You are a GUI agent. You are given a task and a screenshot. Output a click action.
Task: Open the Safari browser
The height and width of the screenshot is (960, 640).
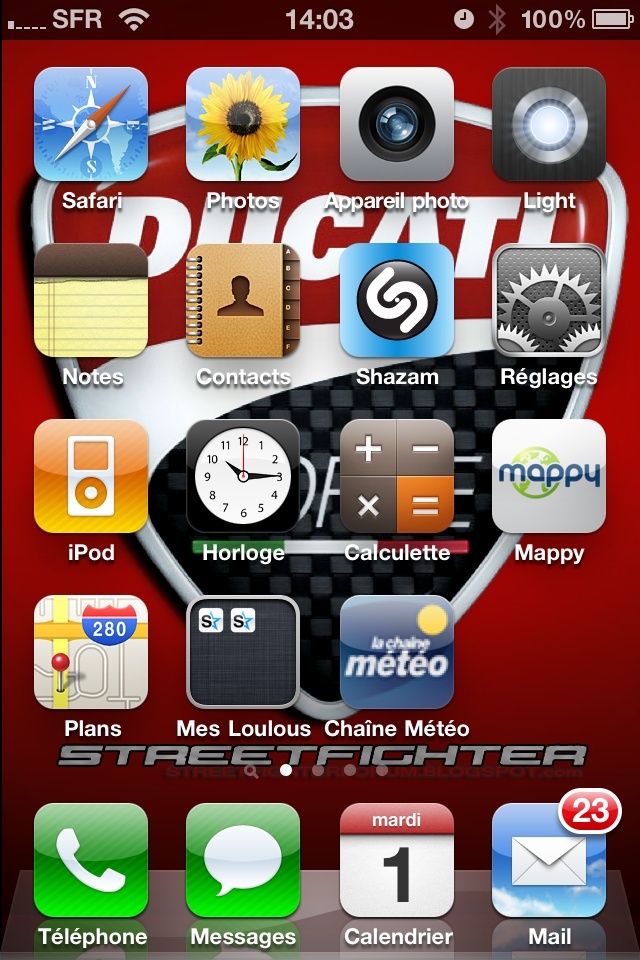91,124
